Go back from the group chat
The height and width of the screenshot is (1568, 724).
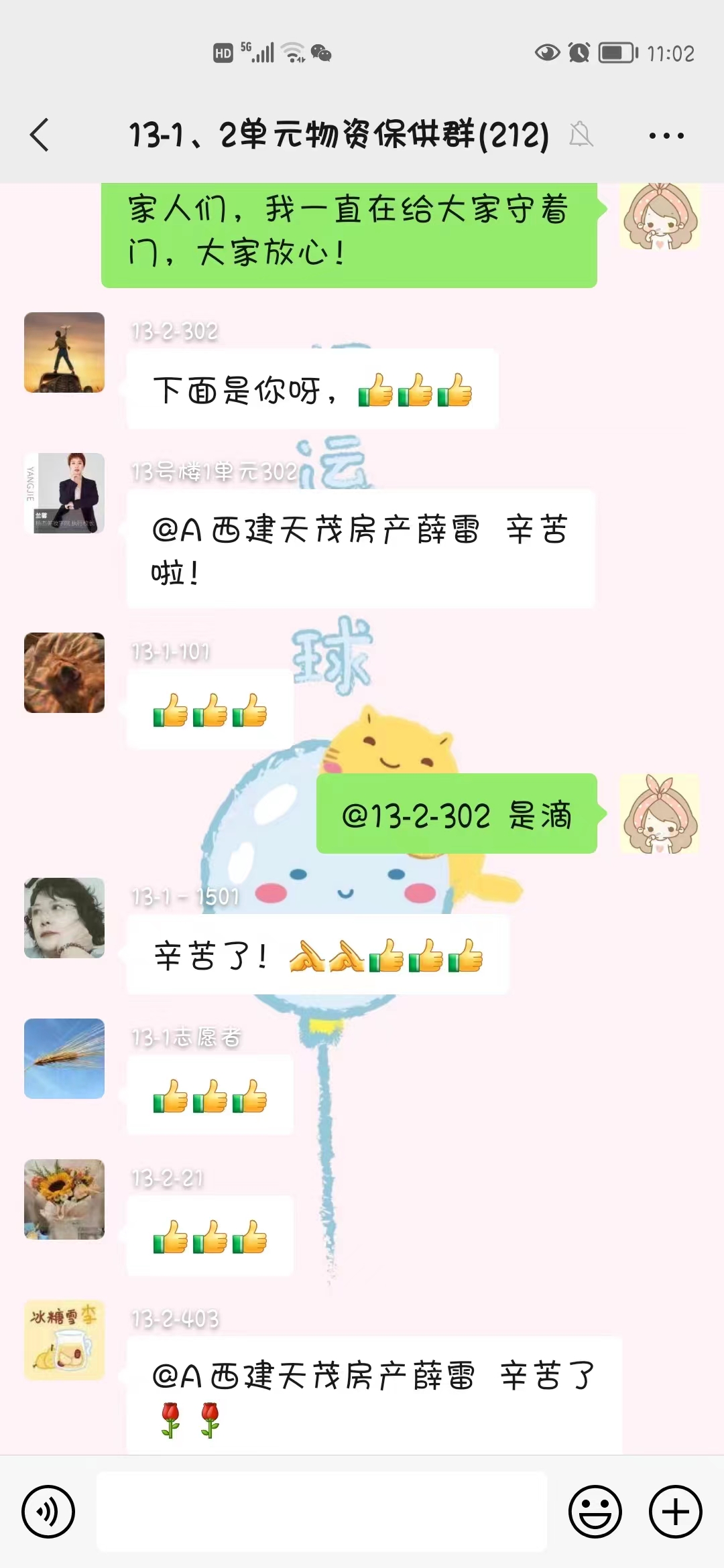point(40,135)
